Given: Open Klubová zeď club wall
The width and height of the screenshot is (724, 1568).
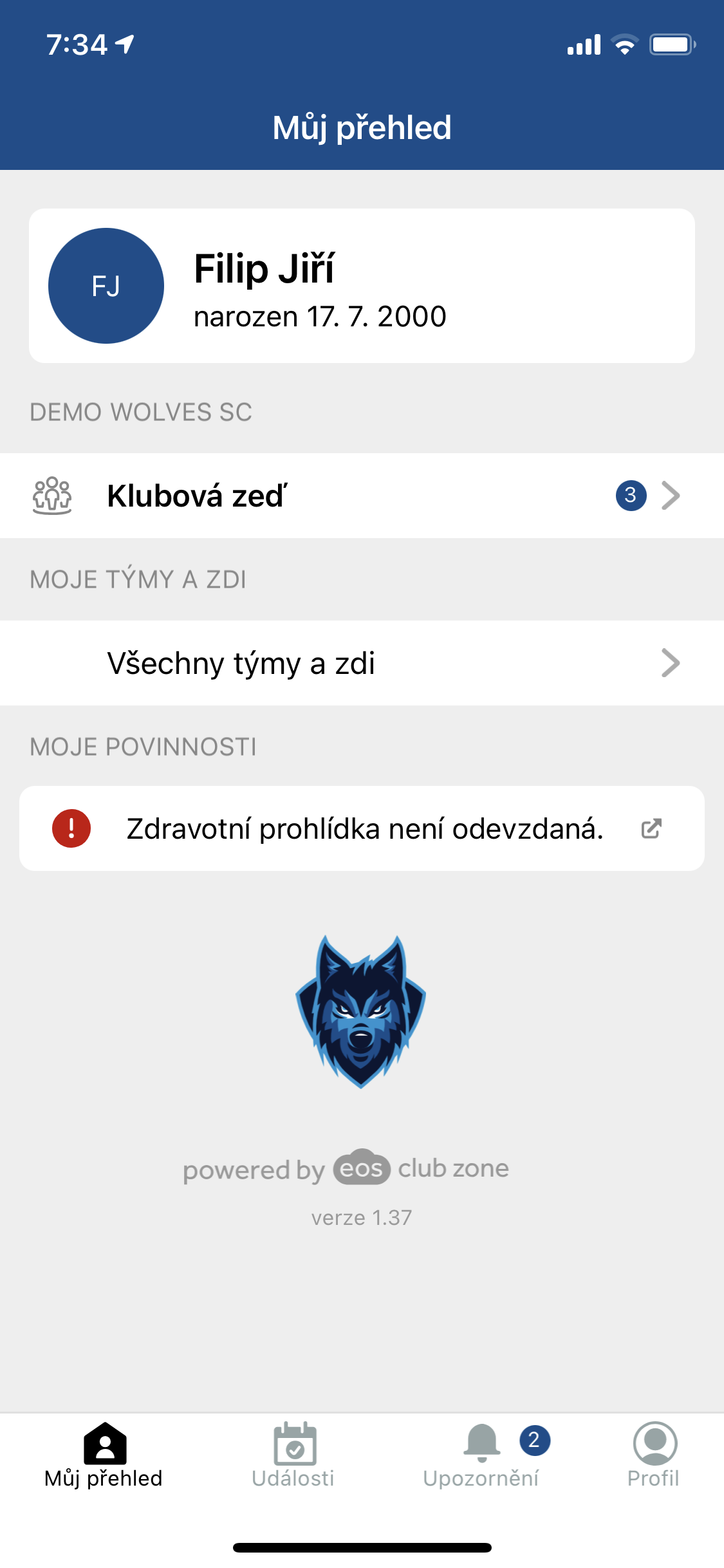Looking at the screenshot, I should pos(362,496).
